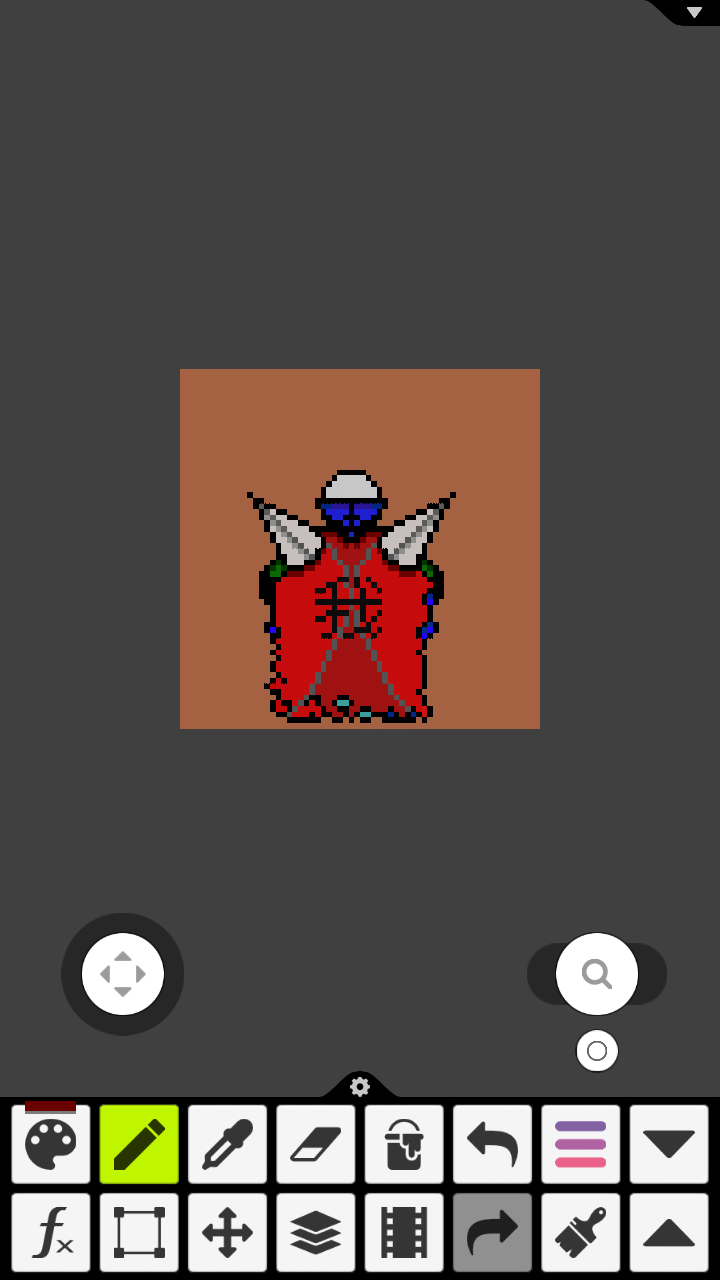The height and width of the screenshot is (1280, 720).
Task: Select the pencil drawing tool
Action: click(139, 1144)
